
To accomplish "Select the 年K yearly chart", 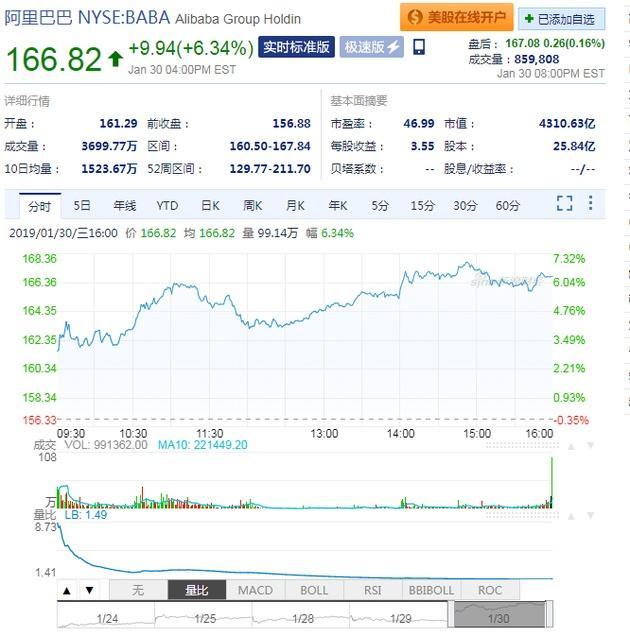I will coord(337,206).
